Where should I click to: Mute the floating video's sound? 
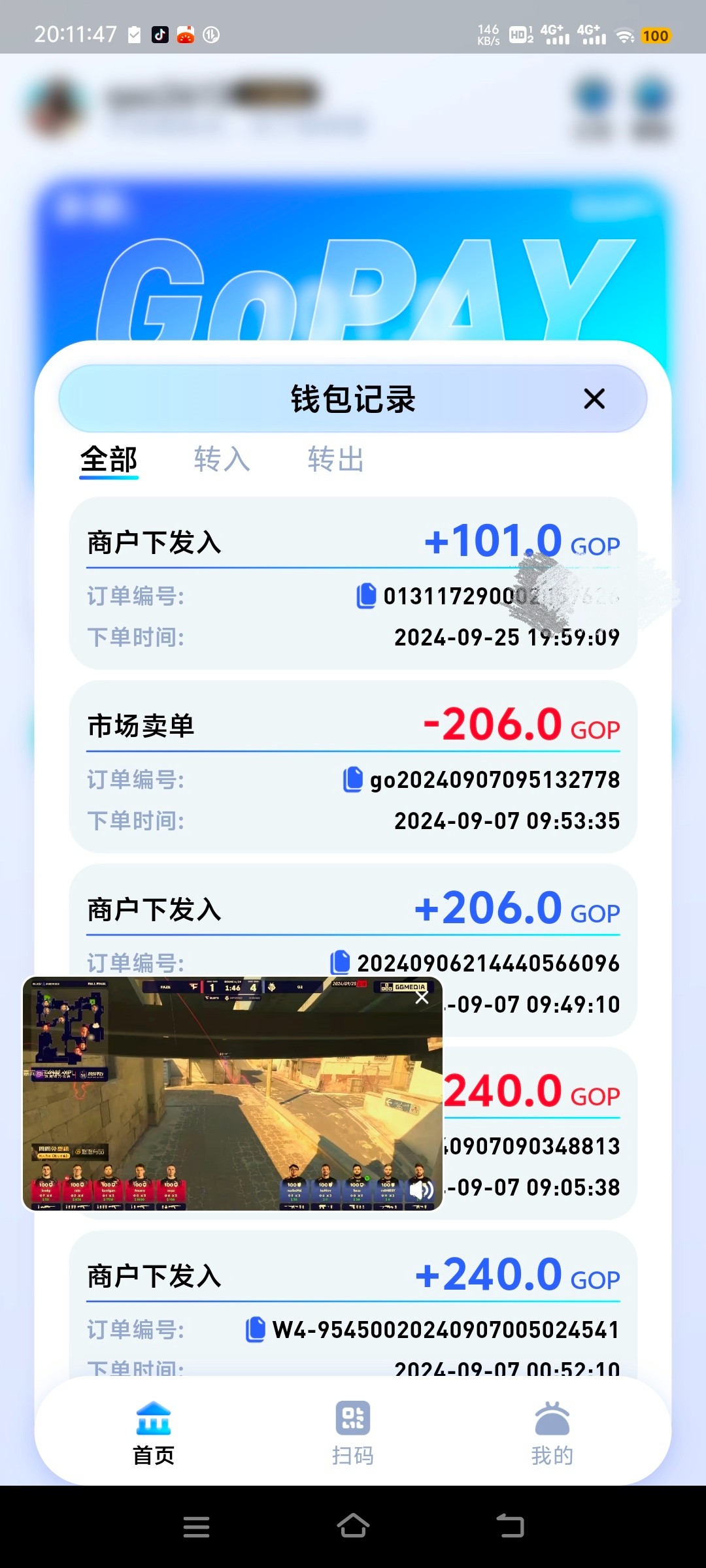click(421, 1190)
